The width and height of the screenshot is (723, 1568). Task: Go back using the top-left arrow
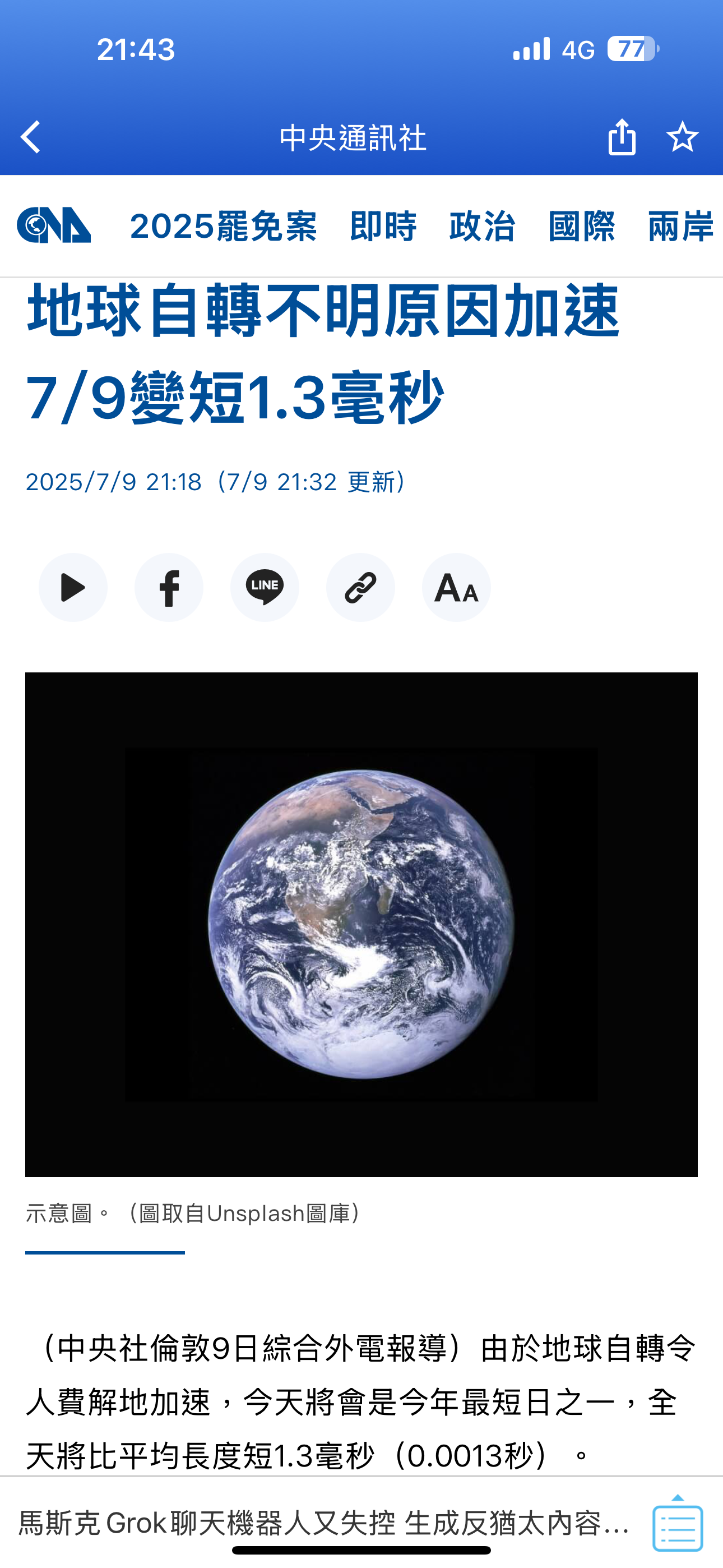30,137
